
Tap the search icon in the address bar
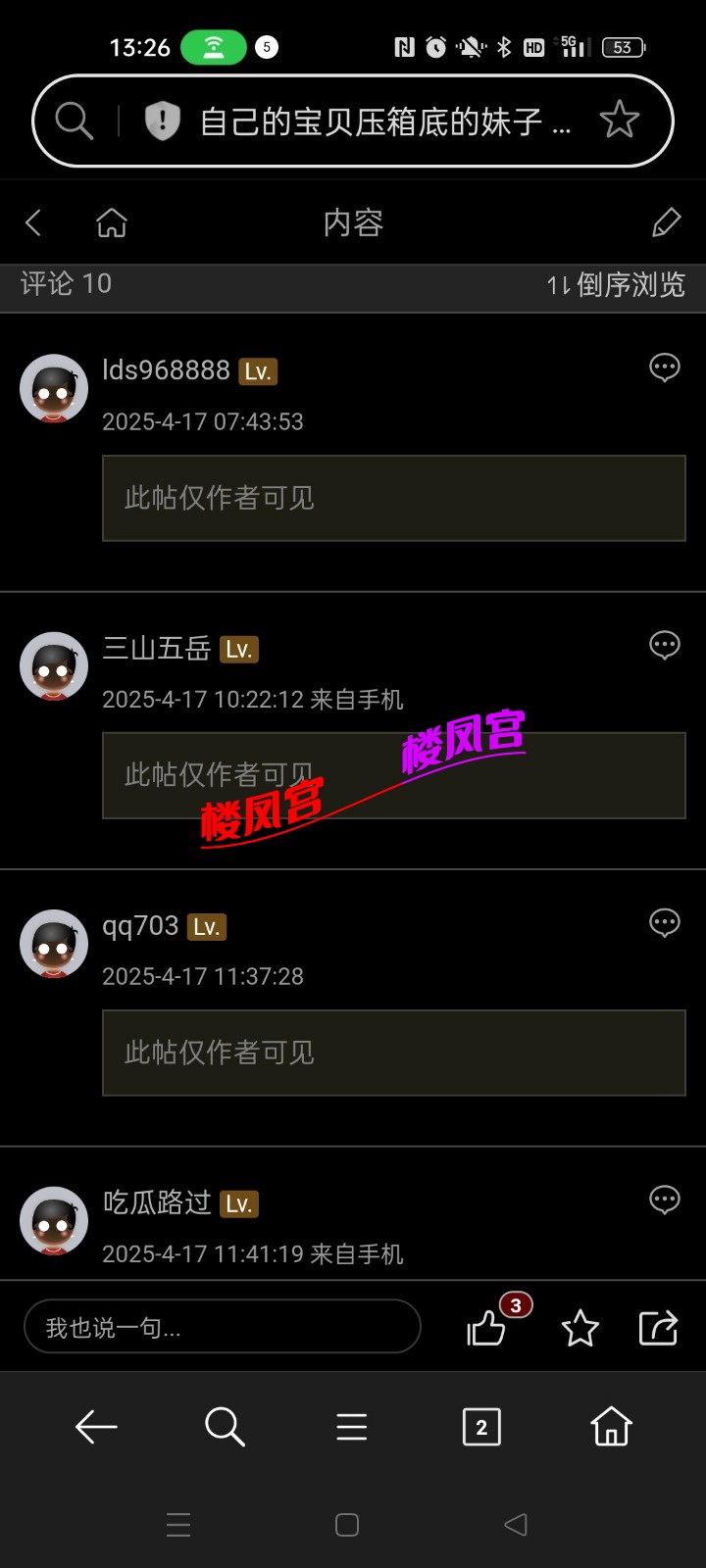coord(74,122)
